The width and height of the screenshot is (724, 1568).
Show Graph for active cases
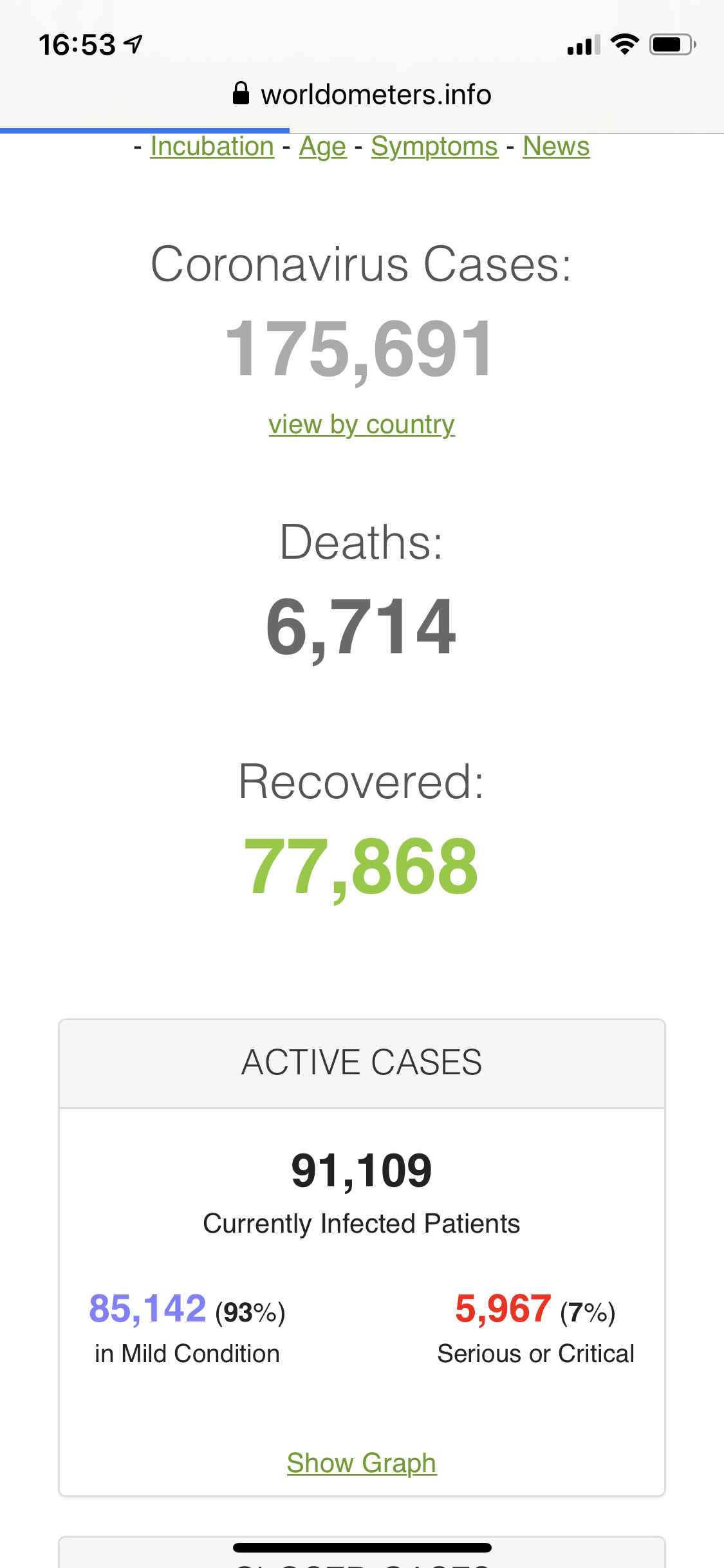[362, 1463]
